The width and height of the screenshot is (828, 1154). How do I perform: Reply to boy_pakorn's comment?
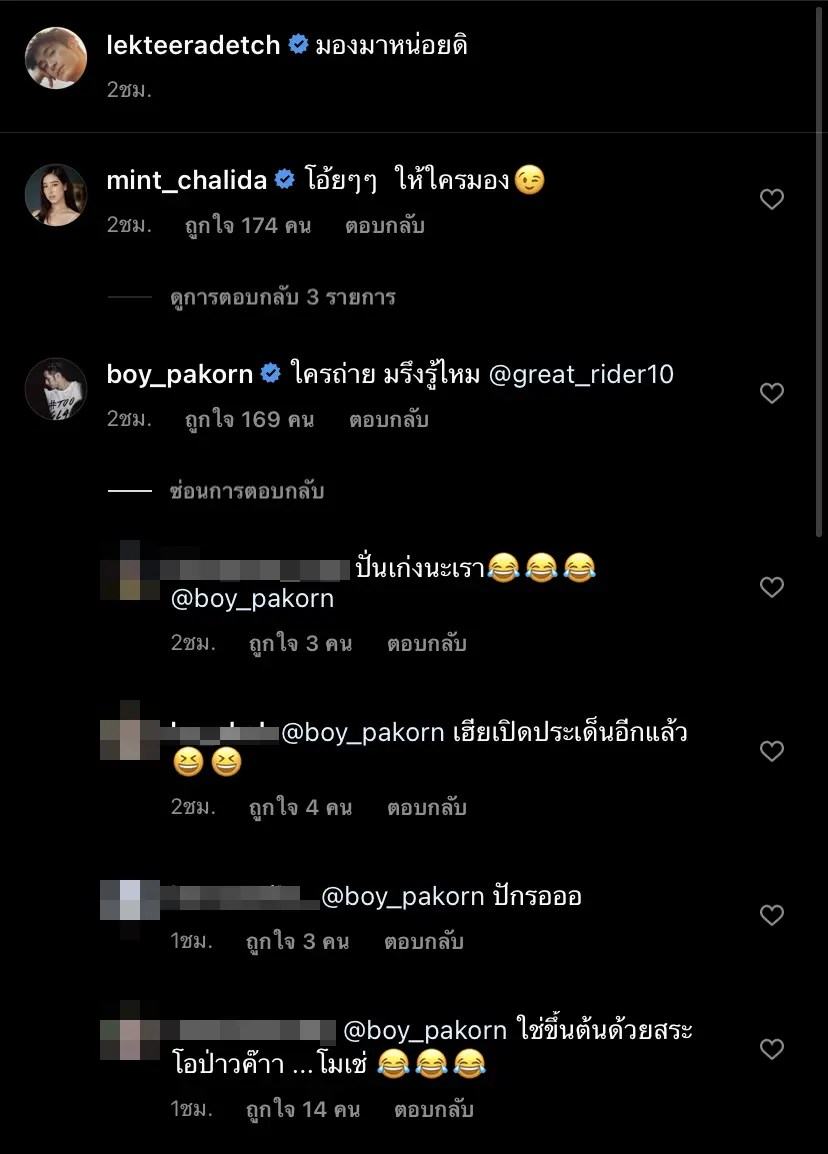[388, 420]
